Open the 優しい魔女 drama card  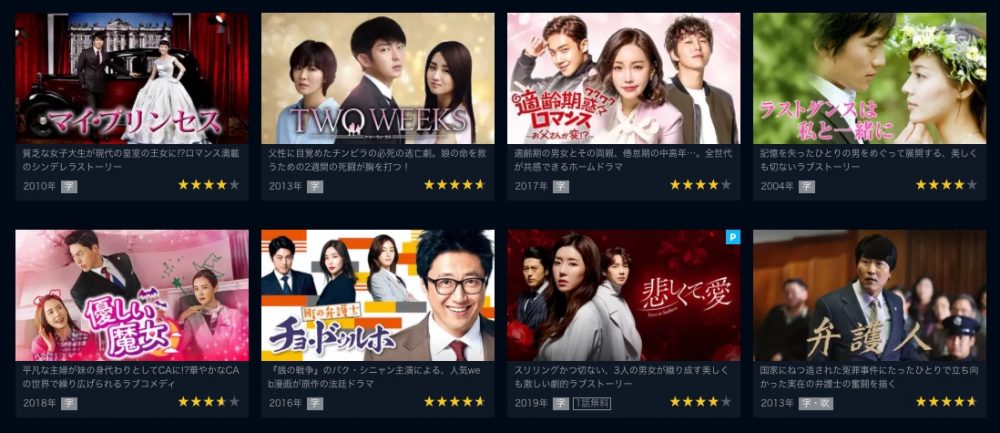[132, 295]
